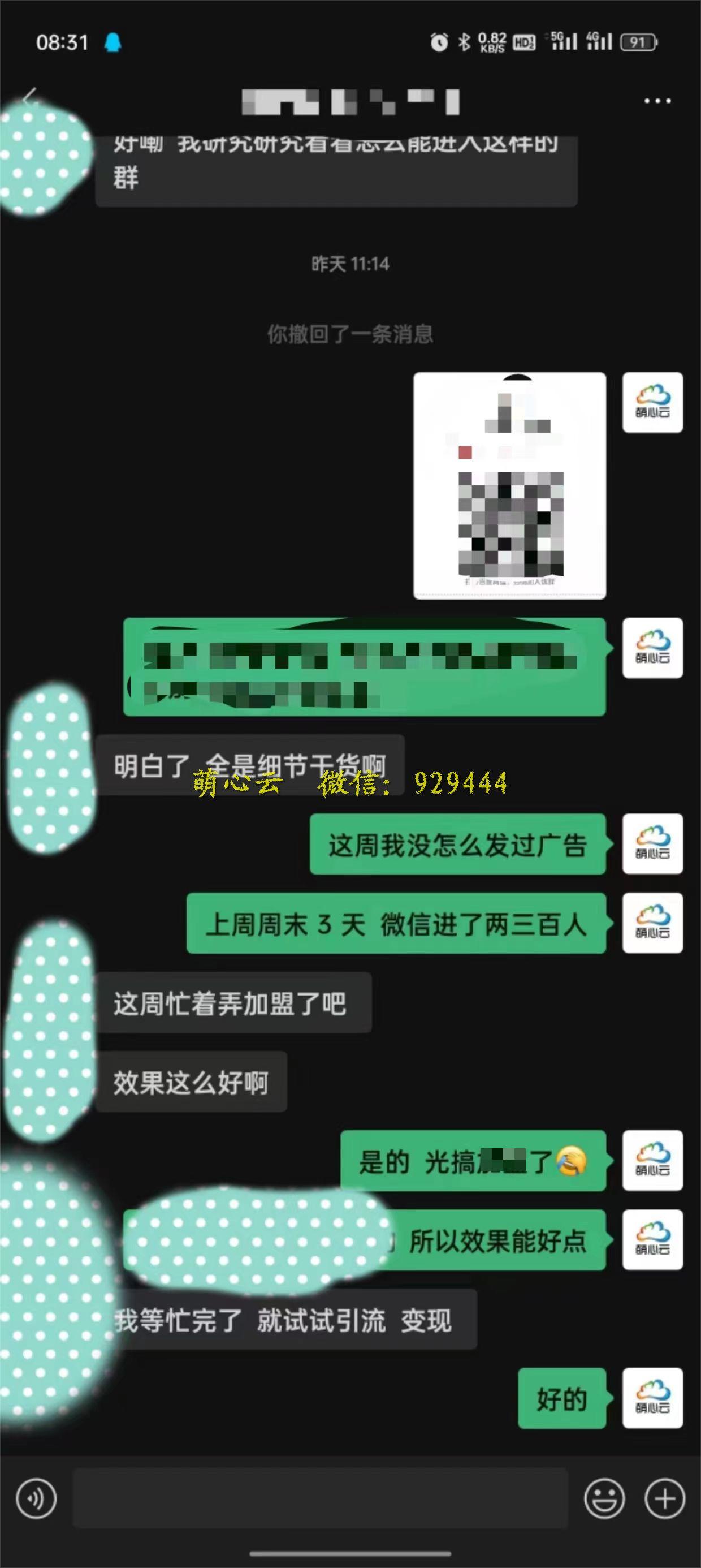
Task: Open the plus attachments panel
Action: (664, 1498)
